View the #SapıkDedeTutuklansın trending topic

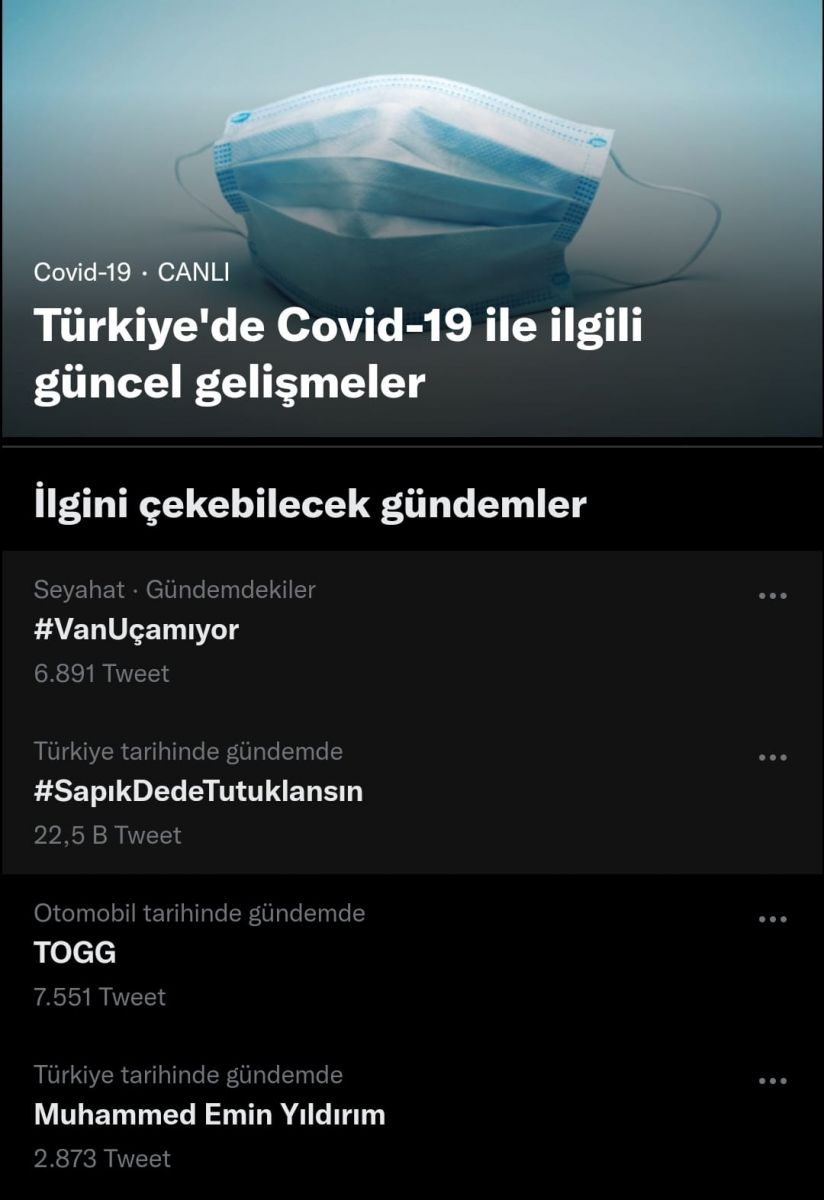[198, 792]
